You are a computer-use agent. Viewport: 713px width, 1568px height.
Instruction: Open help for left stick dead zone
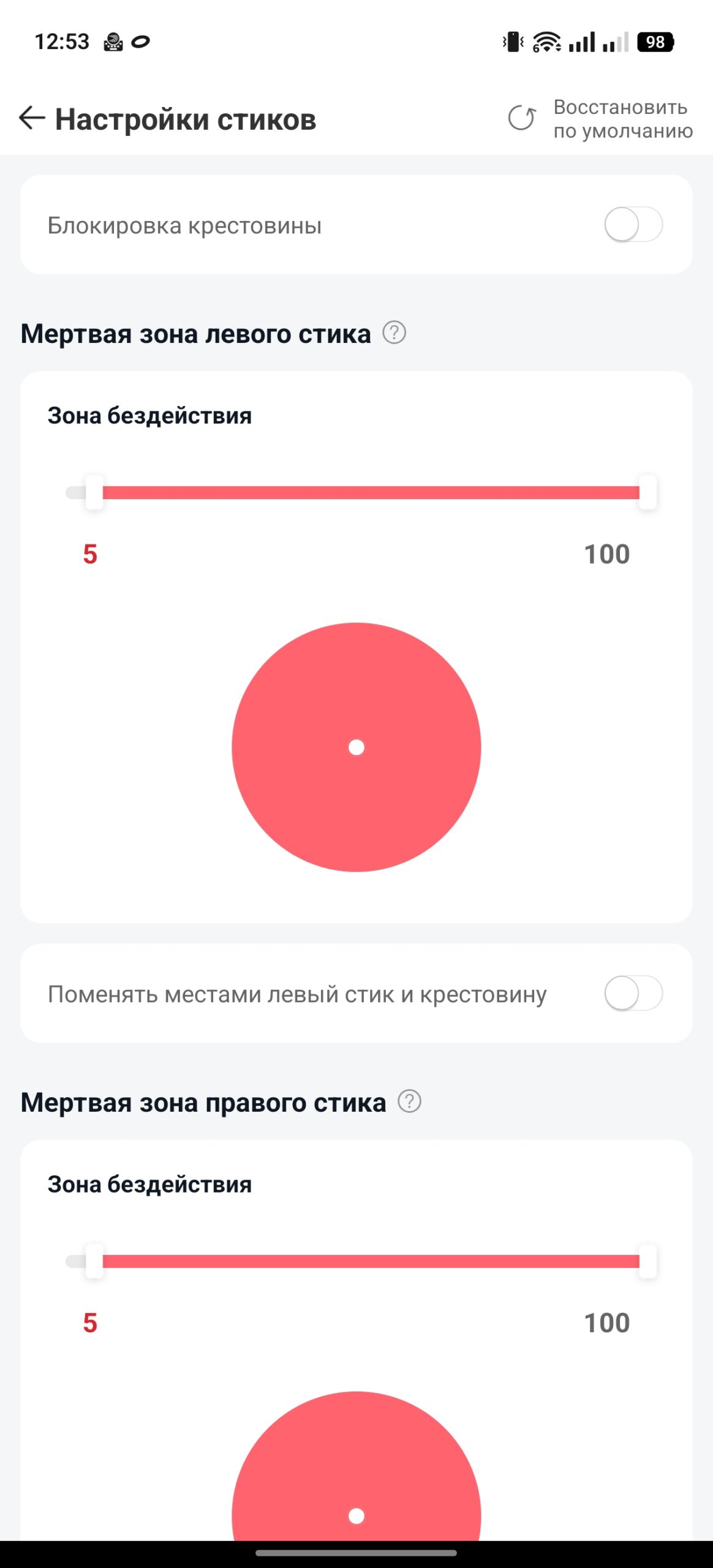(394, 333)
